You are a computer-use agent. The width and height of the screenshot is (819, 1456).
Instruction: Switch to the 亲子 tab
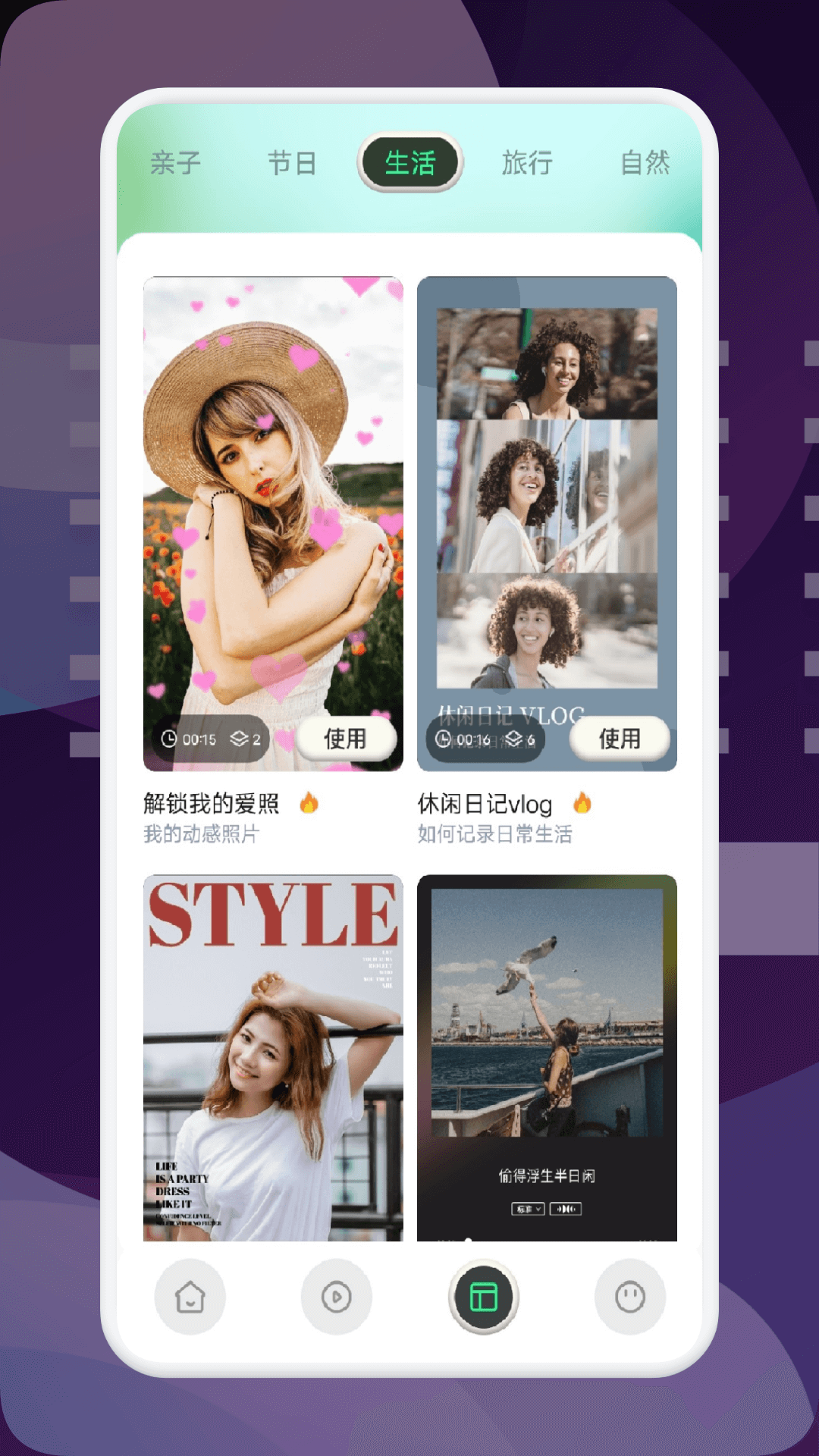tap(176, 162)
